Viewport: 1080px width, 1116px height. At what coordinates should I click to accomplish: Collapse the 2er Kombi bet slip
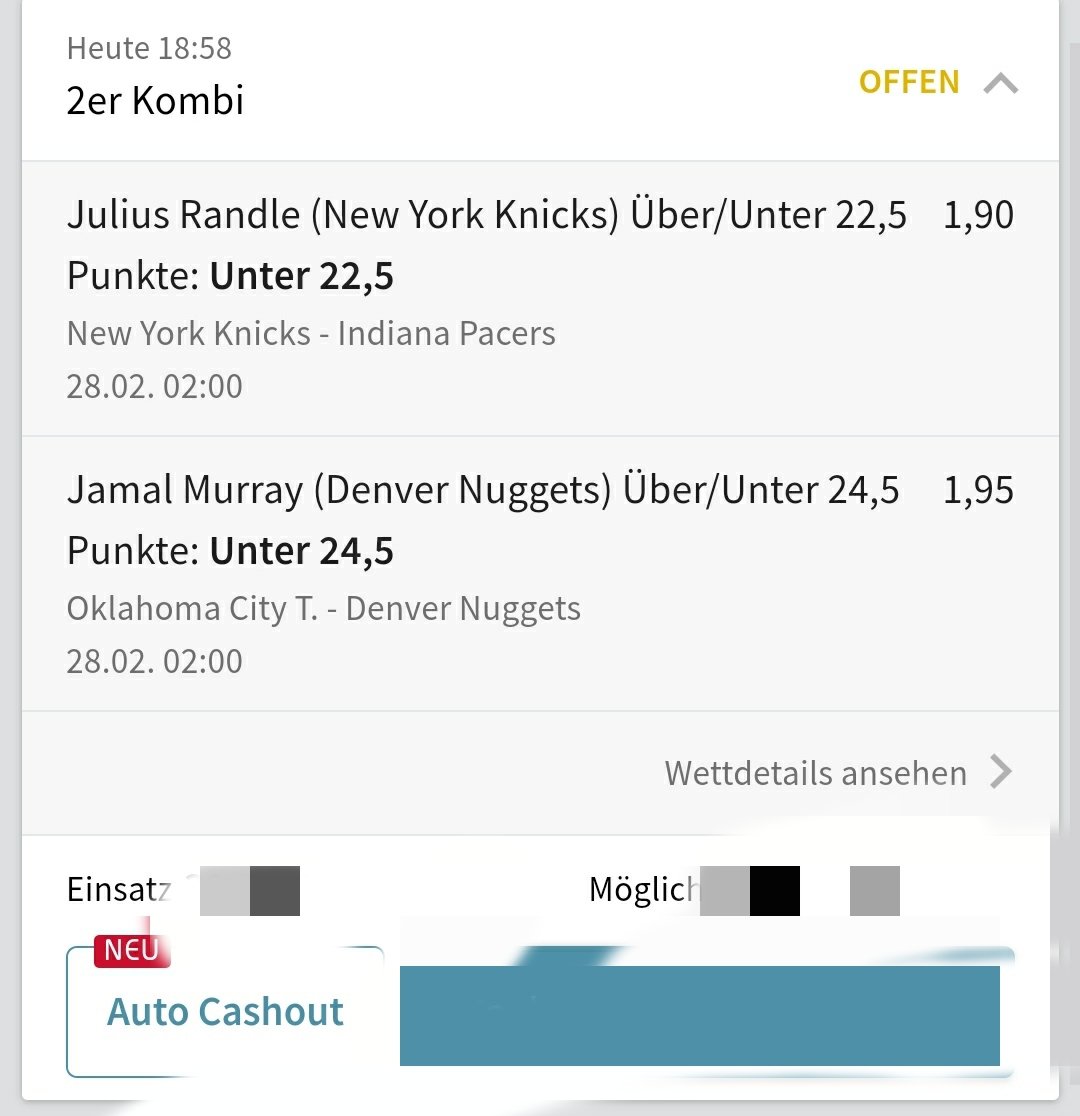1000,84
